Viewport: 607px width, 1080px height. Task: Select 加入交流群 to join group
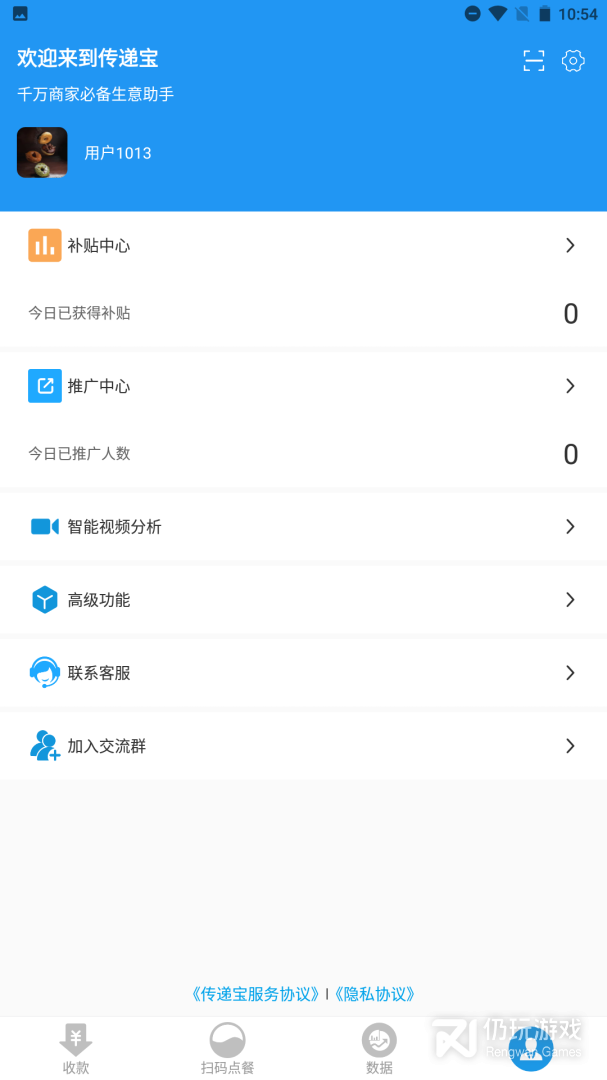303,746
